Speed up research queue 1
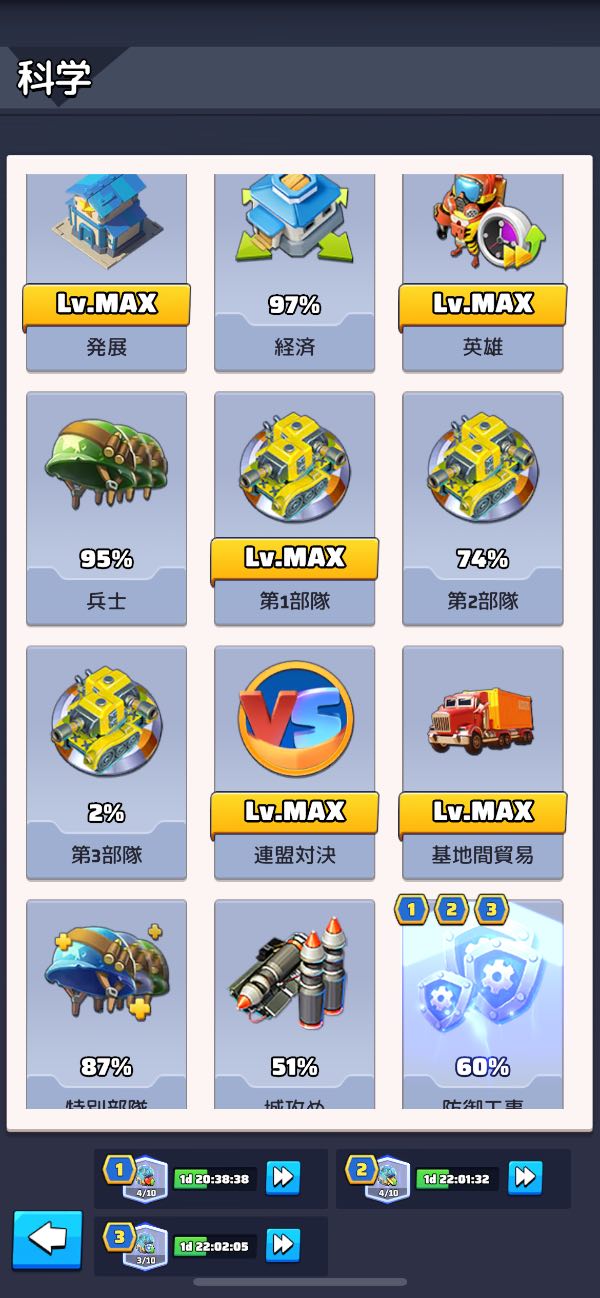600x1298 pixels. pyautogui.click(x=284, y=1178)
